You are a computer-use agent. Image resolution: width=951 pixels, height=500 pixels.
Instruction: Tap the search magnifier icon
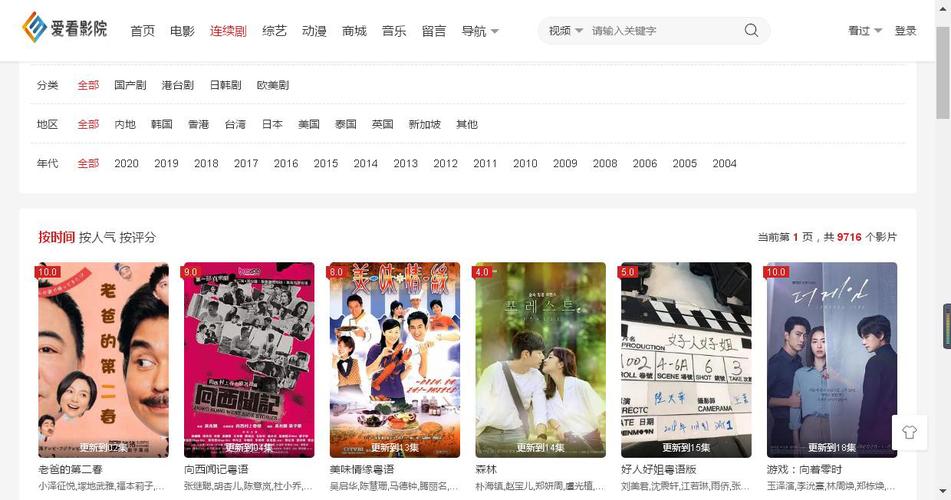coord(751,31)
